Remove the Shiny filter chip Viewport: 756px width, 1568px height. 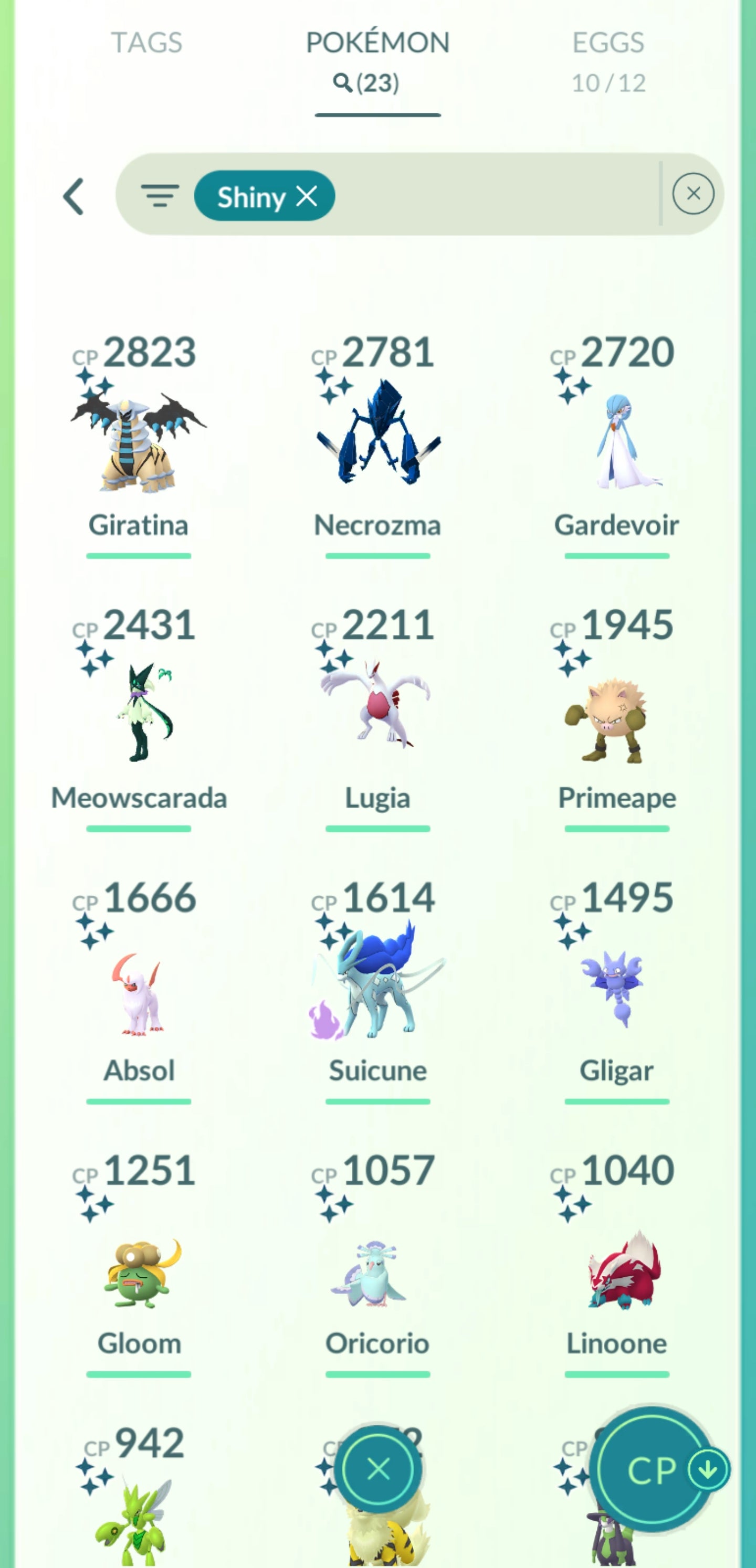coord(307,196)
